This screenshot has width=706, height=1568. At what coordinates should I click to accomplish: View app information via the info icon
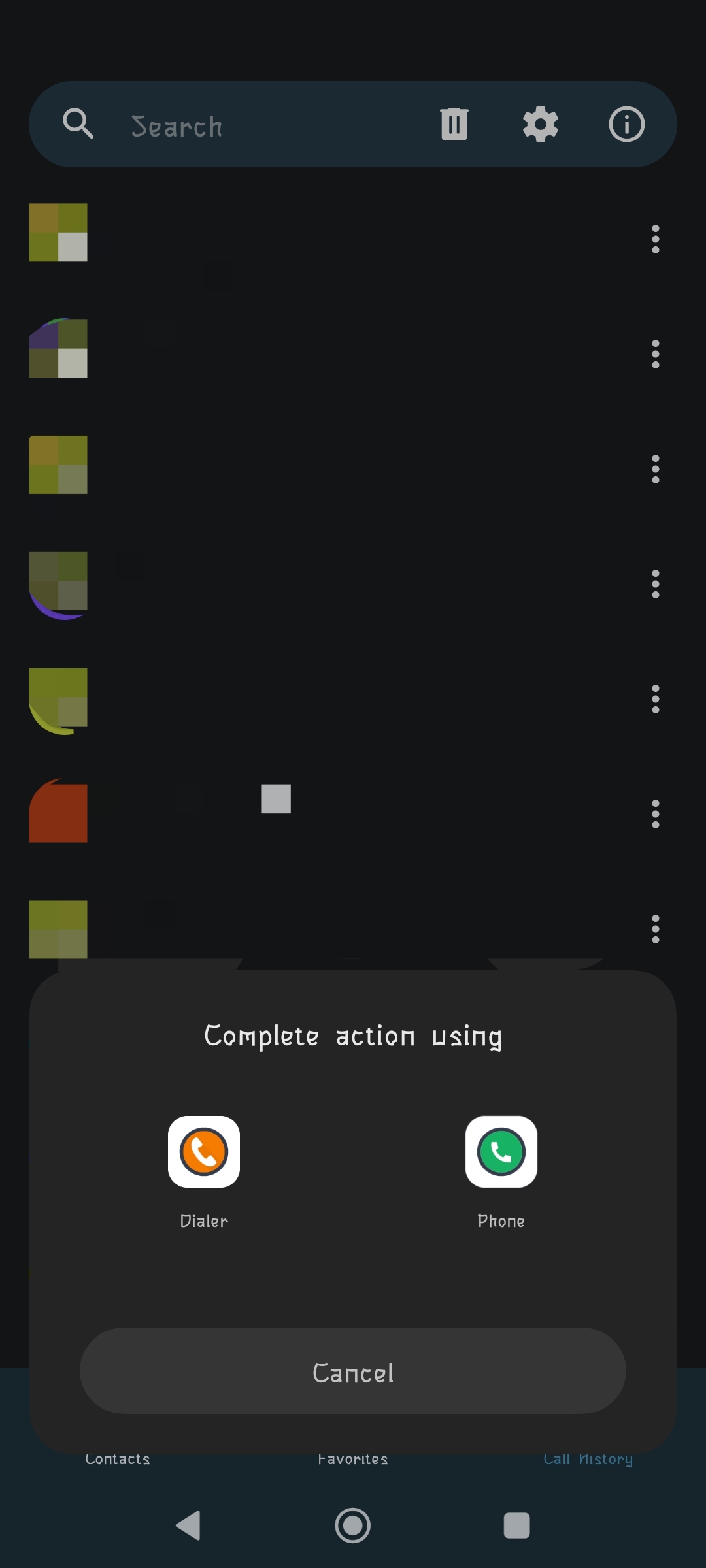coord(626,124)
